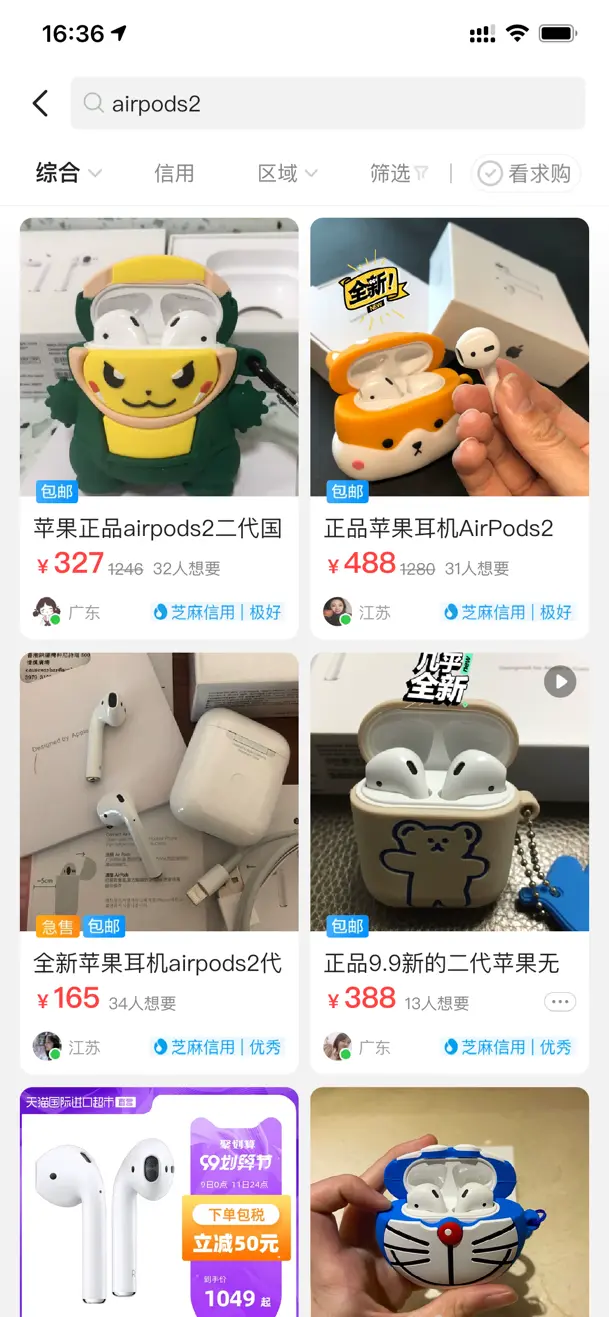Open the 筛选 filter options
The image size is (609, 1317).
398,173
